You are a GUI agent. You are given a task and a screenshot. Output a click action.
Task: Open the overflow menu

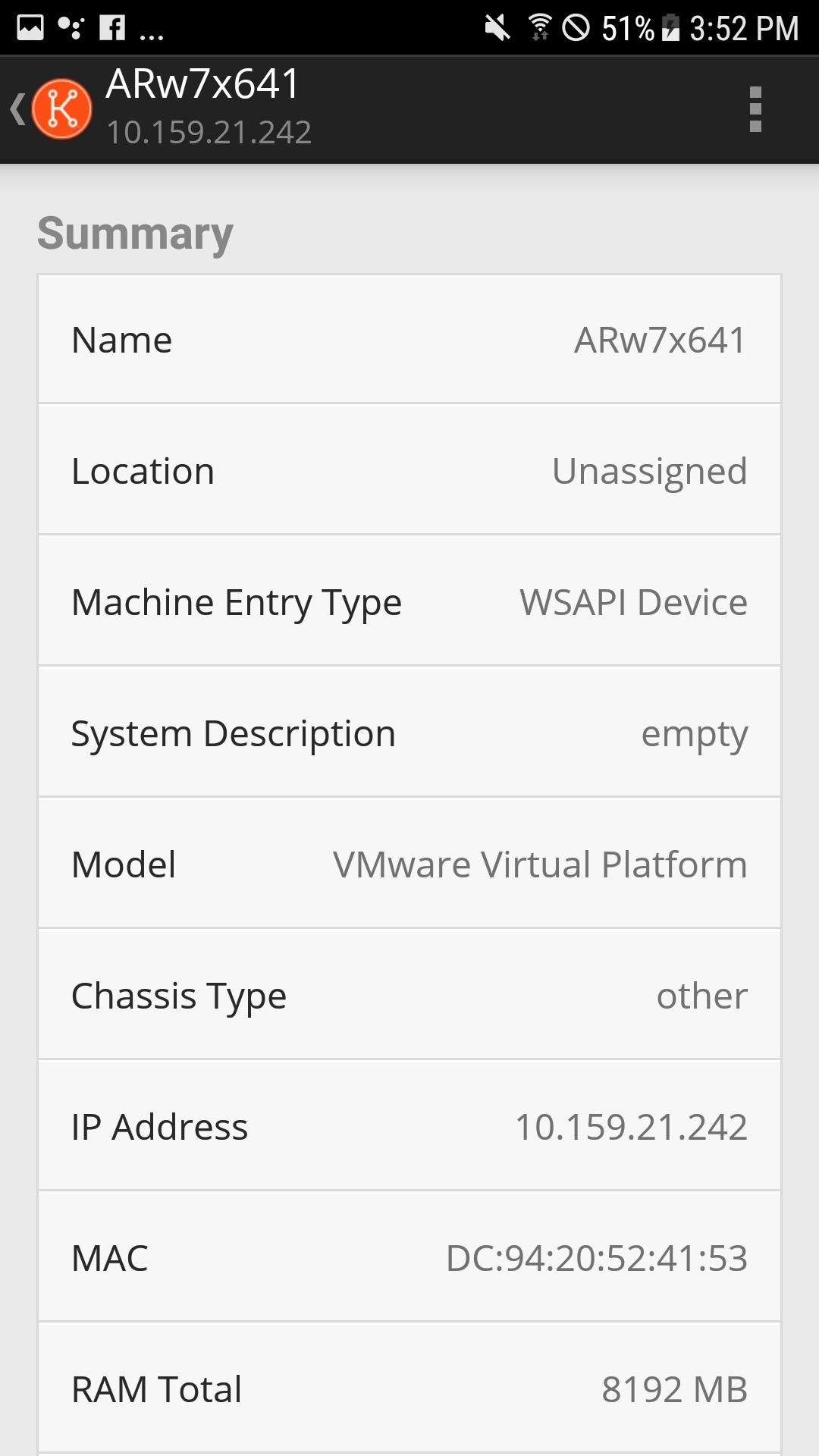pyautogui.click(x=755, y=109)
